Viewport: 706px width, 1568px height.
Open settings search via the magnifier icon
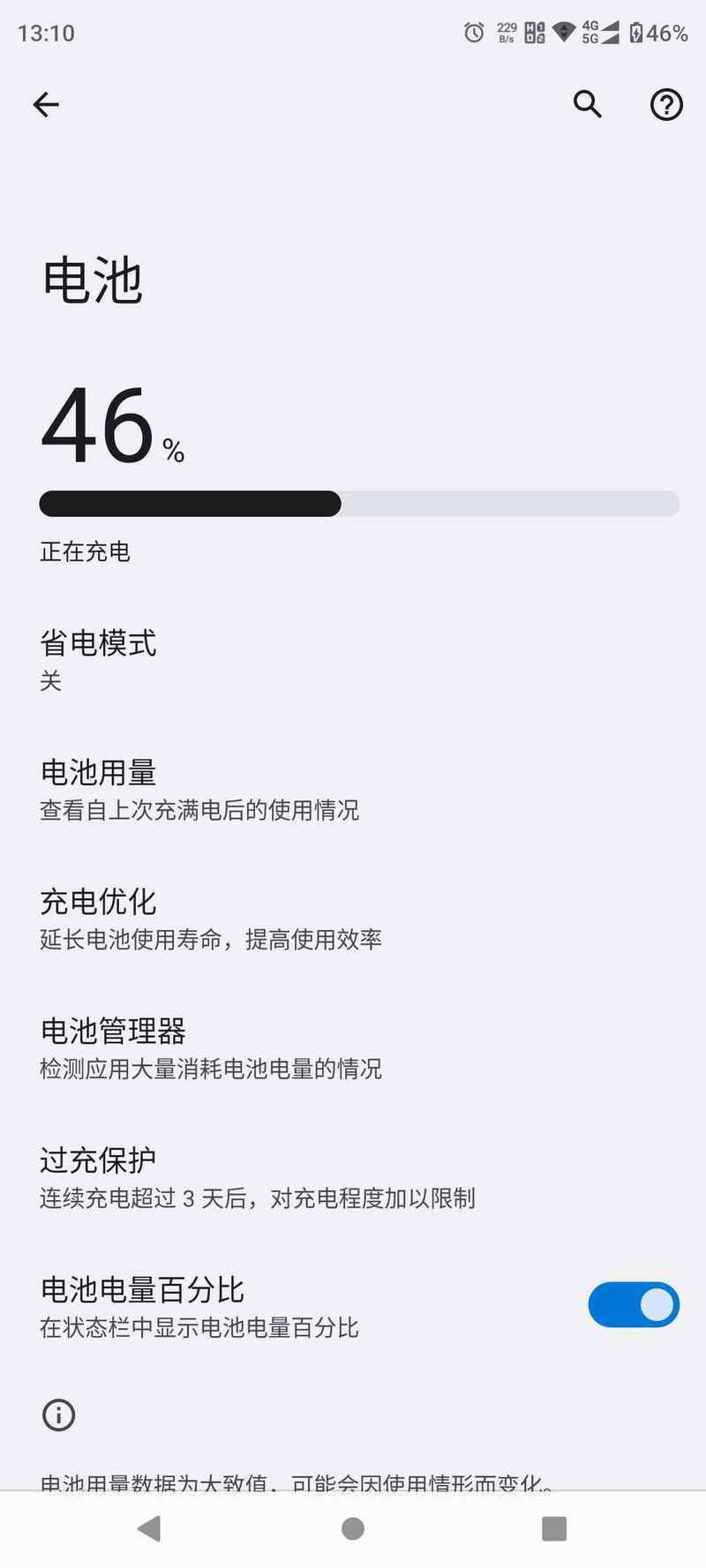(588, 104)
